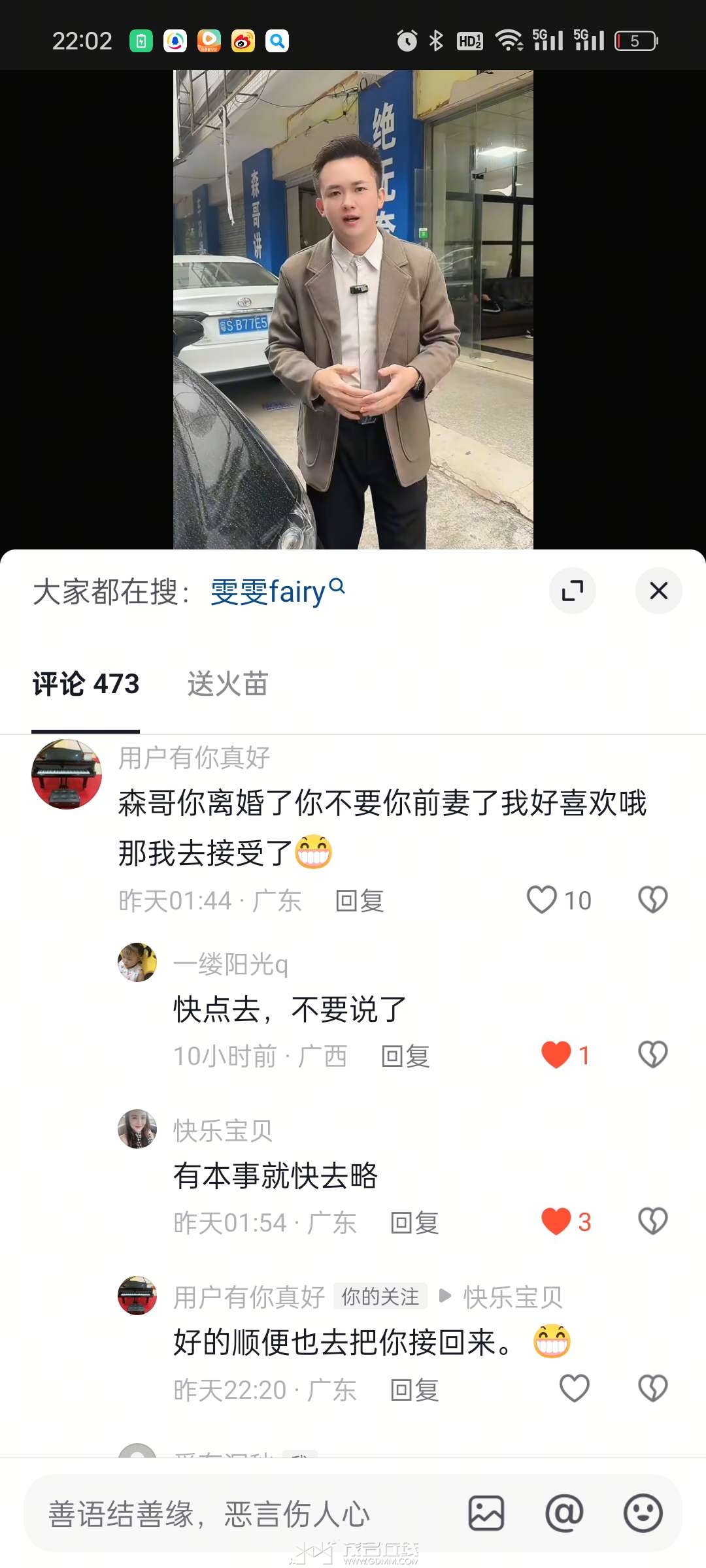
Task: Reply to the comment posted 昨天22:20
Action: pyautogui.click(x=414, y=1390)
